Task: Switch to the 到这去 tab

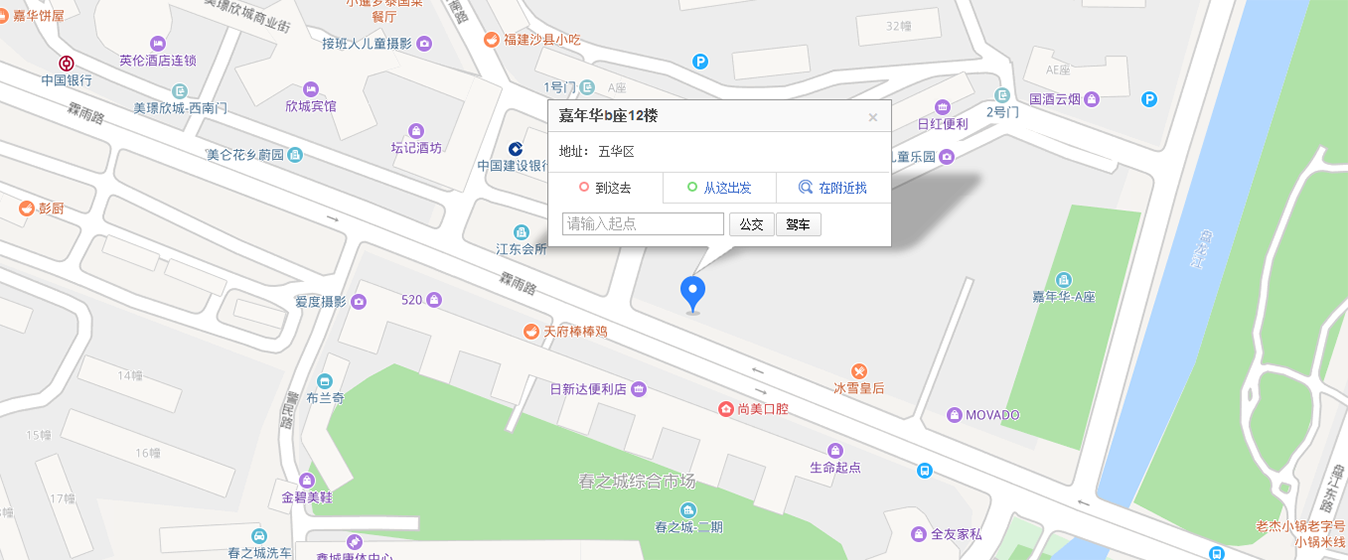Action: click(605, 188)
